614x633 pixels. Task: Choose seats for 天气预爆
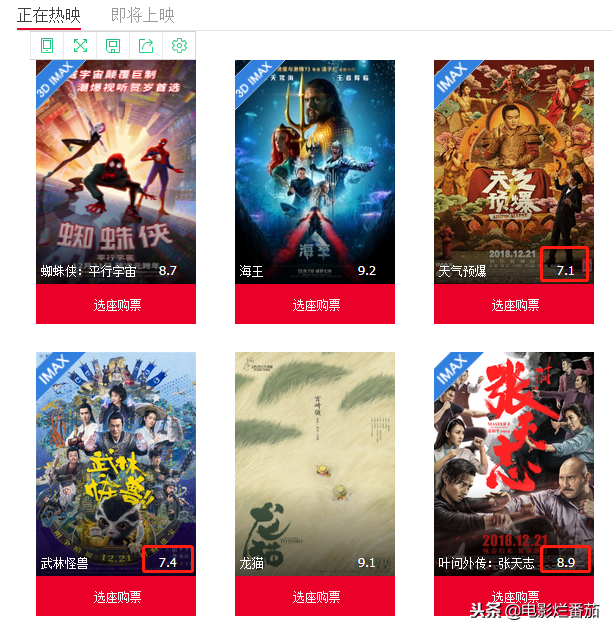[x=514, y=305]
